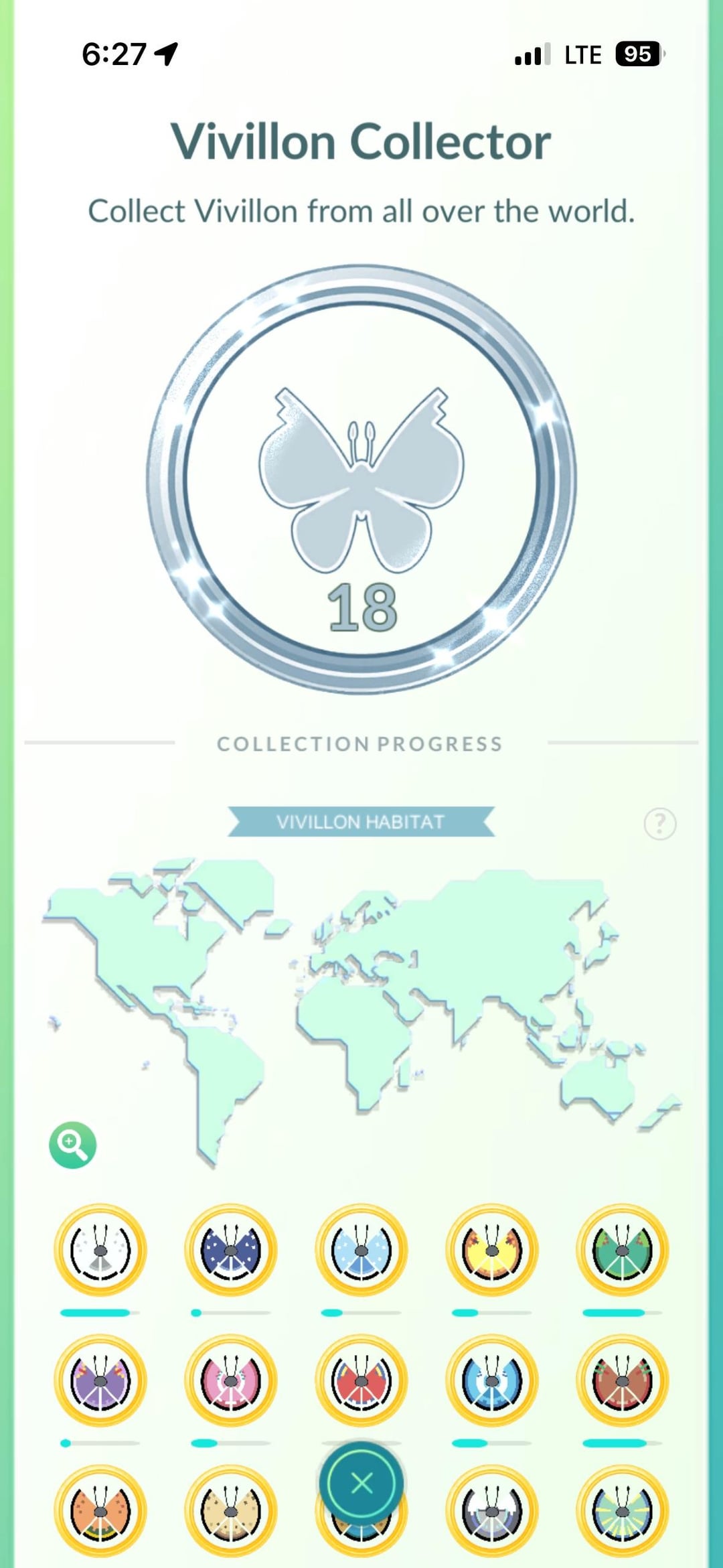Image resolution: width=723 pixels, height=1568 pixels.
Task: Close the Vivillon Collector medal screen
Action: [361, 1483]
